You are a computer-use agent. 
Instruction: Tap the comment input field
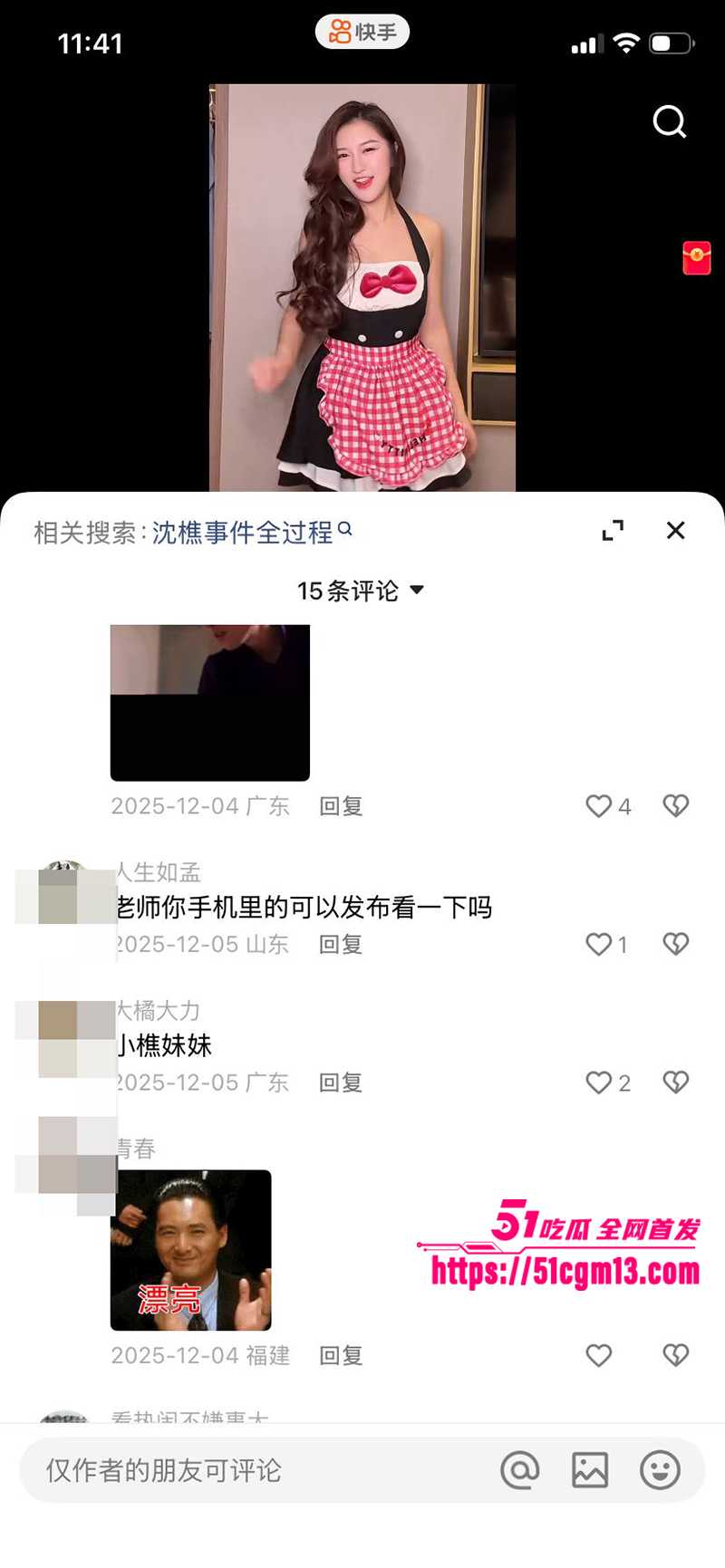click(227, 1471)
